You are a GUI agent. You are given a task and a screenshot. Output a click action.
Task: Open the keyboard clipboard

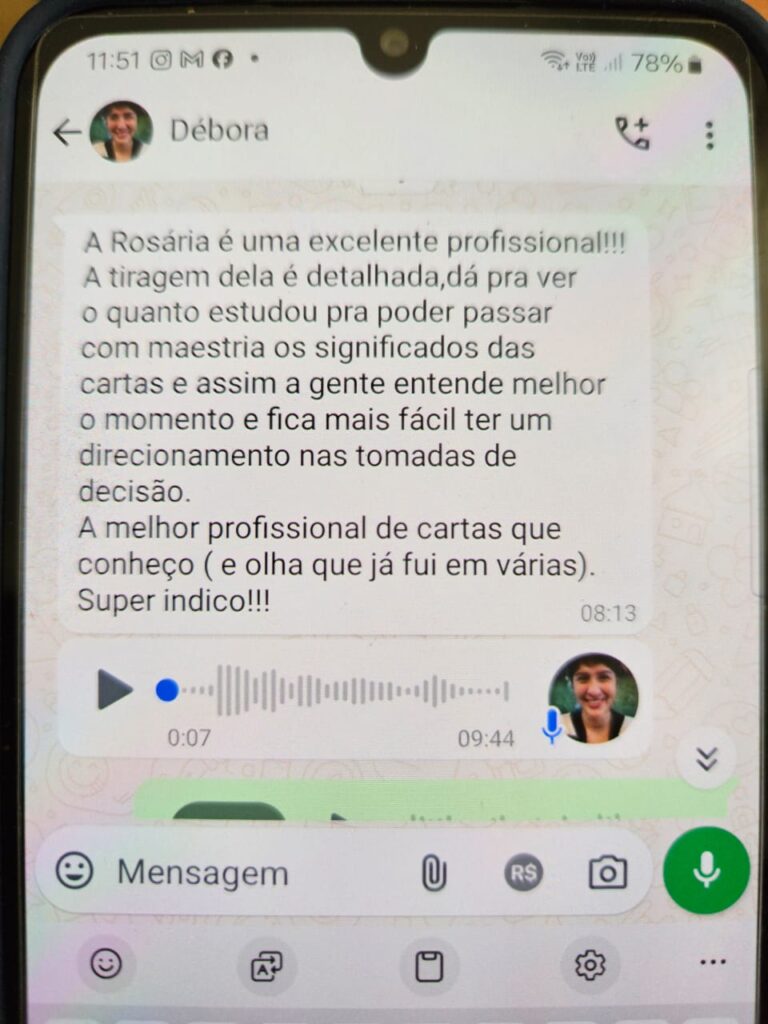pos(429,966)
